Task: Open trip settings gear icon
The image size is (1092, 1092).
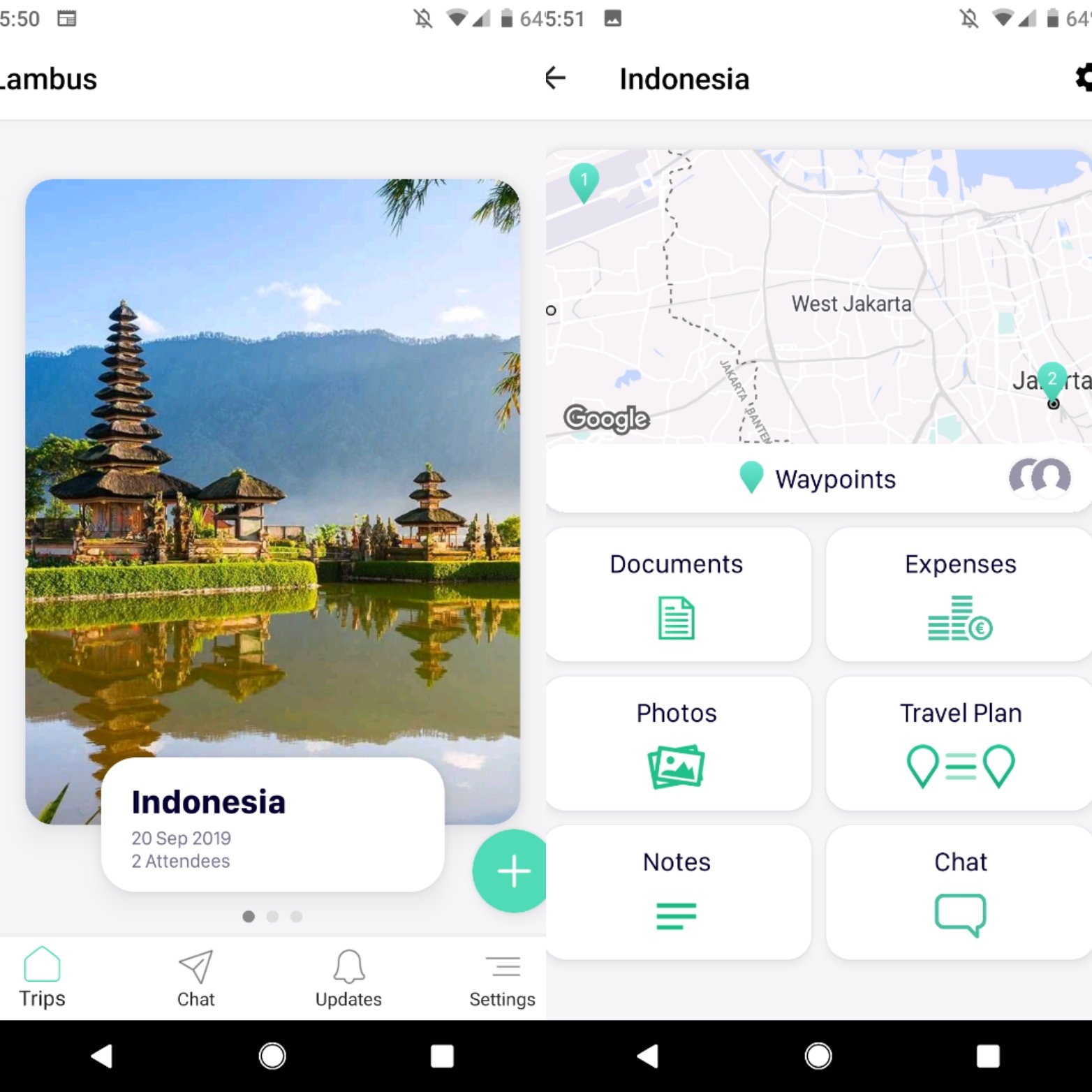Action: click(x=1083, y=78)
